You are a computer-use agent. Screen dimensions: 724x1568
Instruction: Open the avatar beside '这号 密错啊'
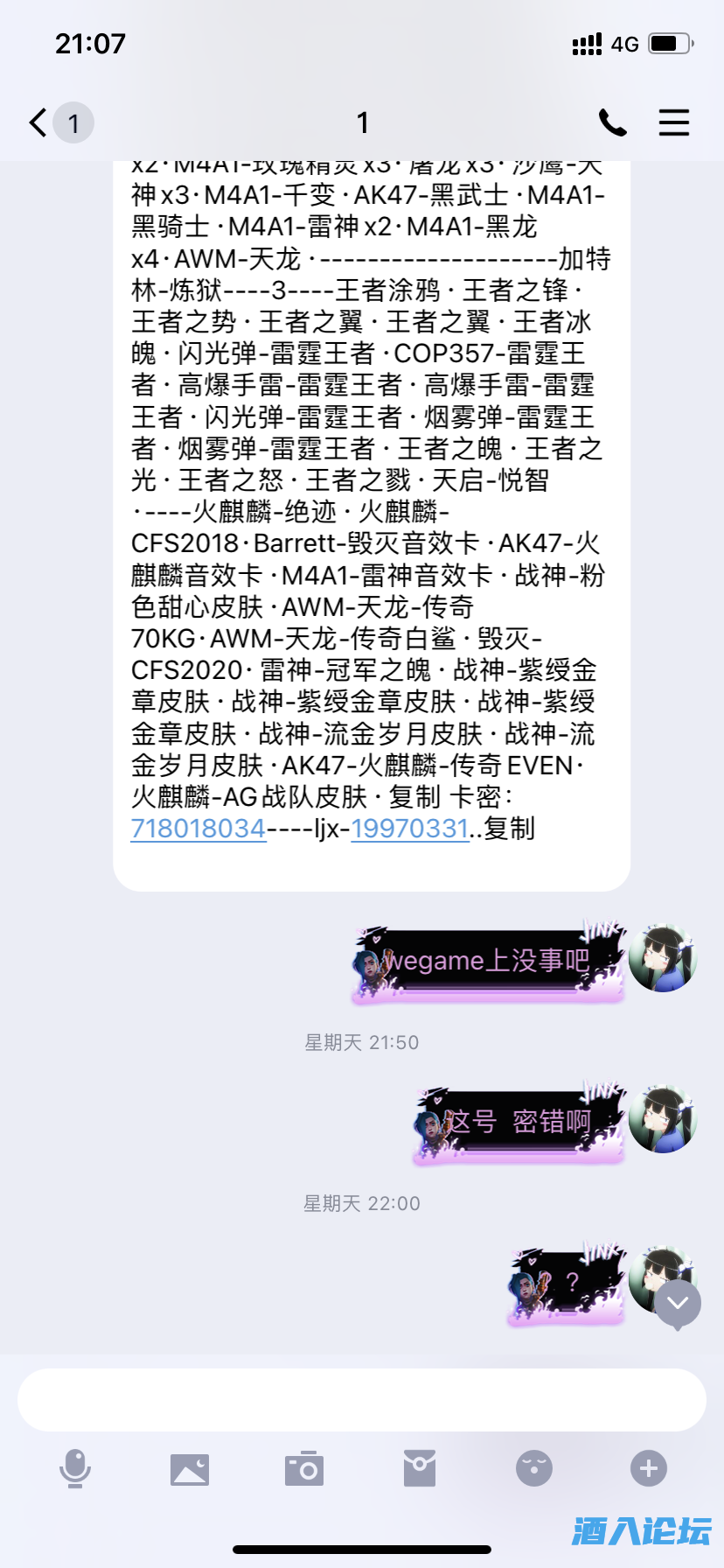(x=663, y=1119)
